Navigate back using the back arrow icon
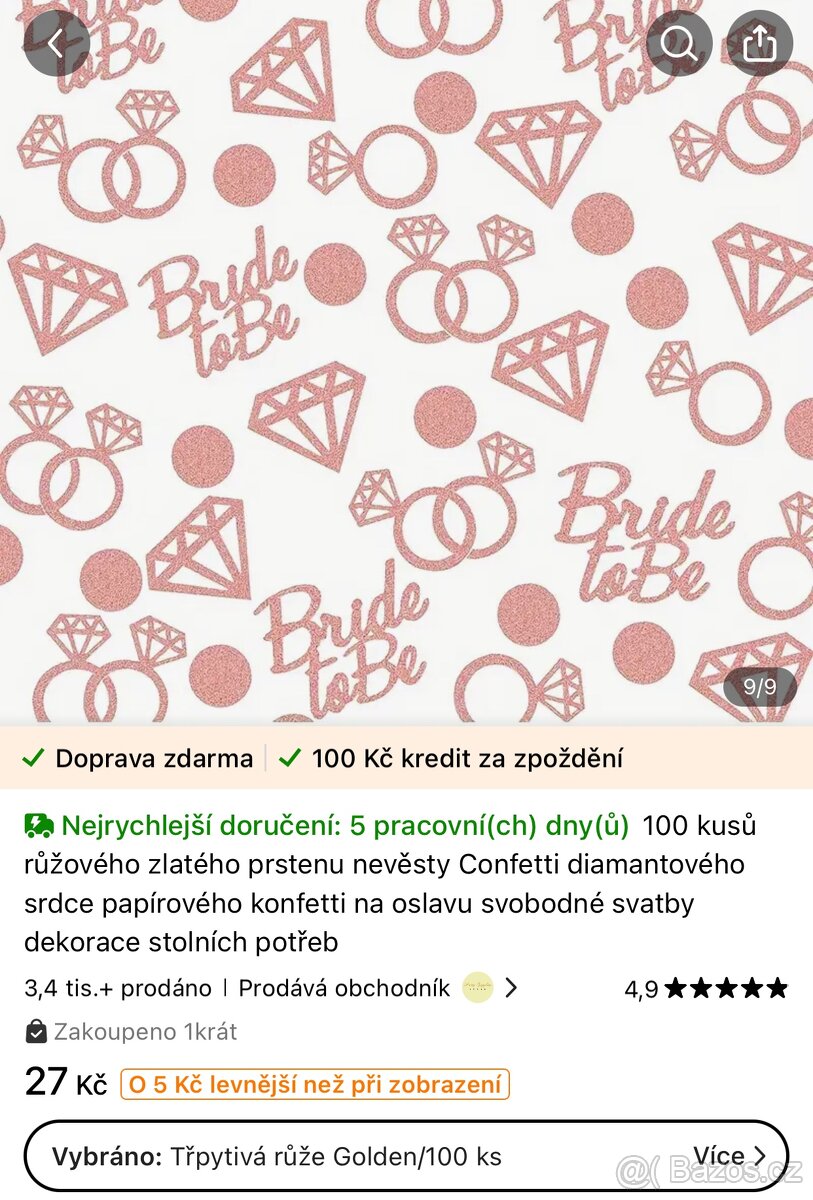The image size is (813, 1200). point(55,43)
